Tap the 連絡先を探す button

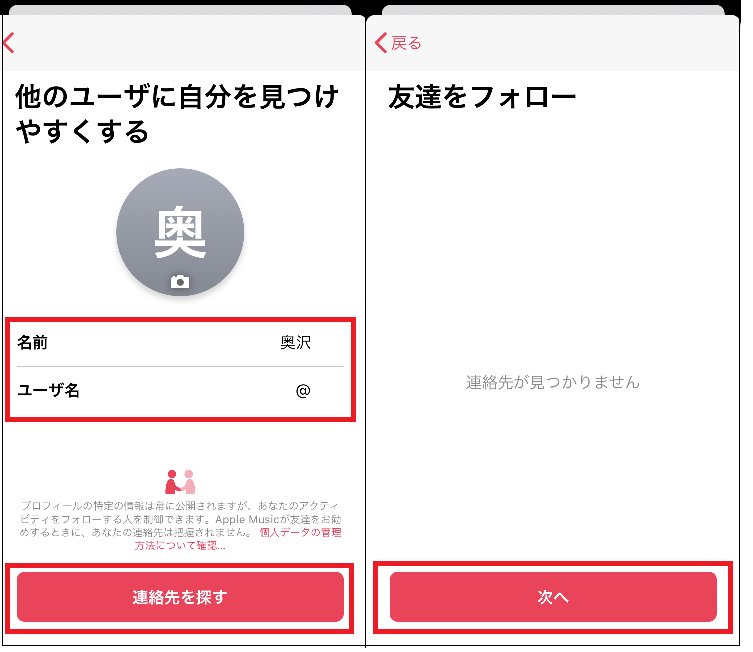(x=180, y=598)
